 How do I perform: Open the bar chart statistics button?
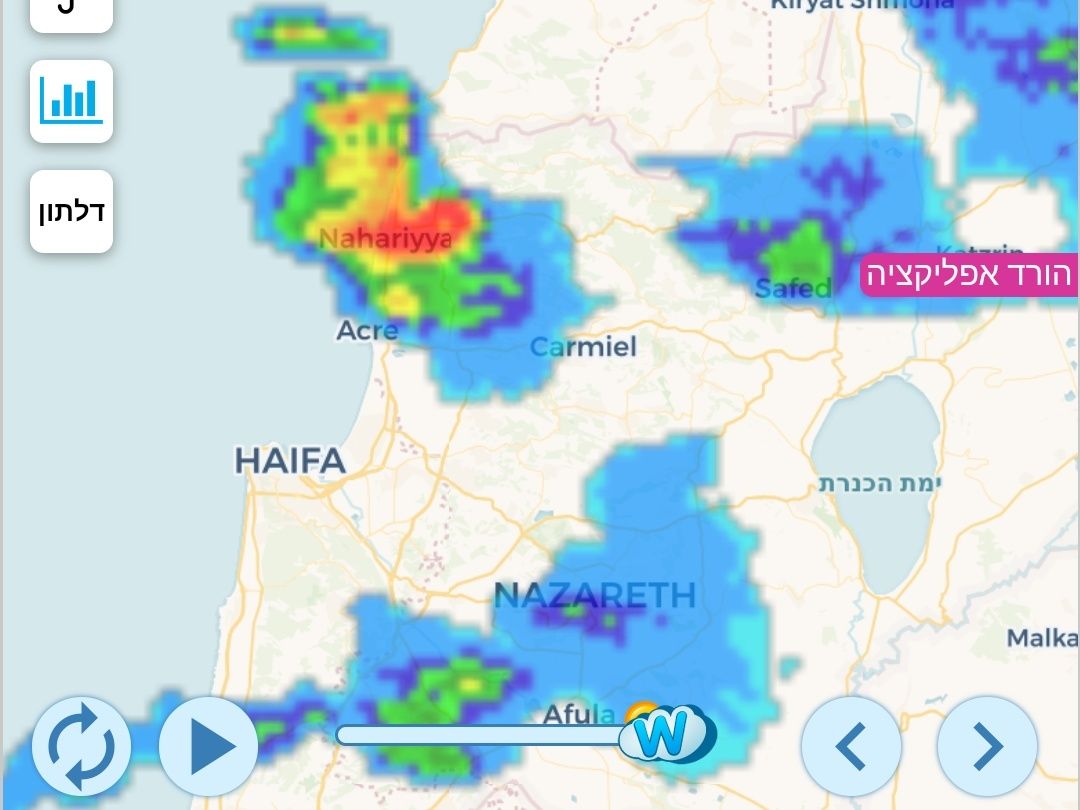point(71,101)
